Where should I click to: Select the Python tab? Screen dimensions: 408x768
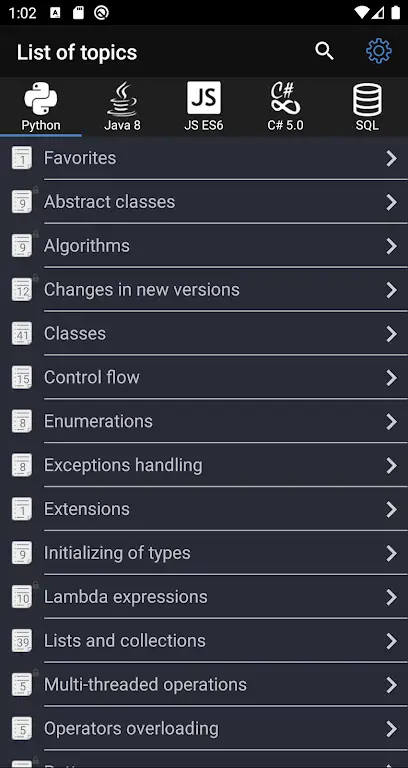tap(41, 107)
